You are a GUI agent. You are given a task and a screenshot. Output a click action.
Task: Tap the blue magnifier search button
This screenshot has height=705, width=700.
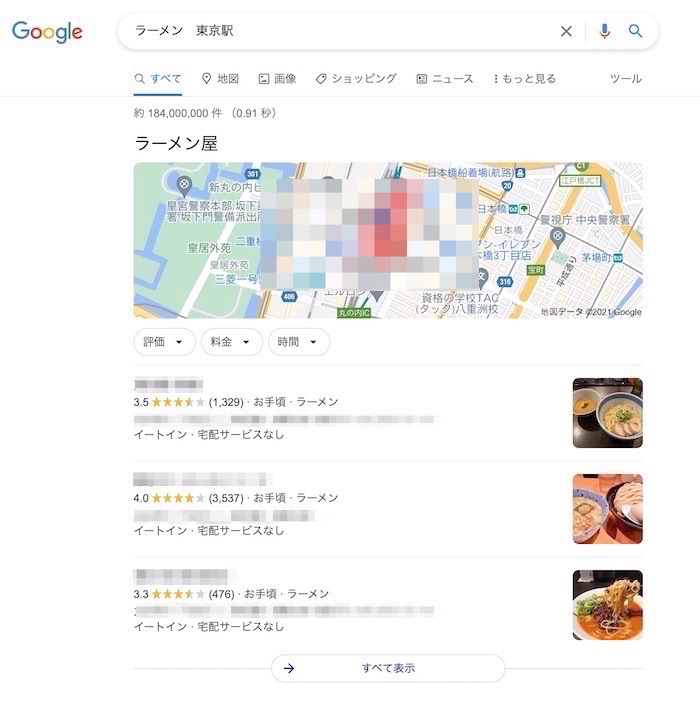click(x=635, y=31)
